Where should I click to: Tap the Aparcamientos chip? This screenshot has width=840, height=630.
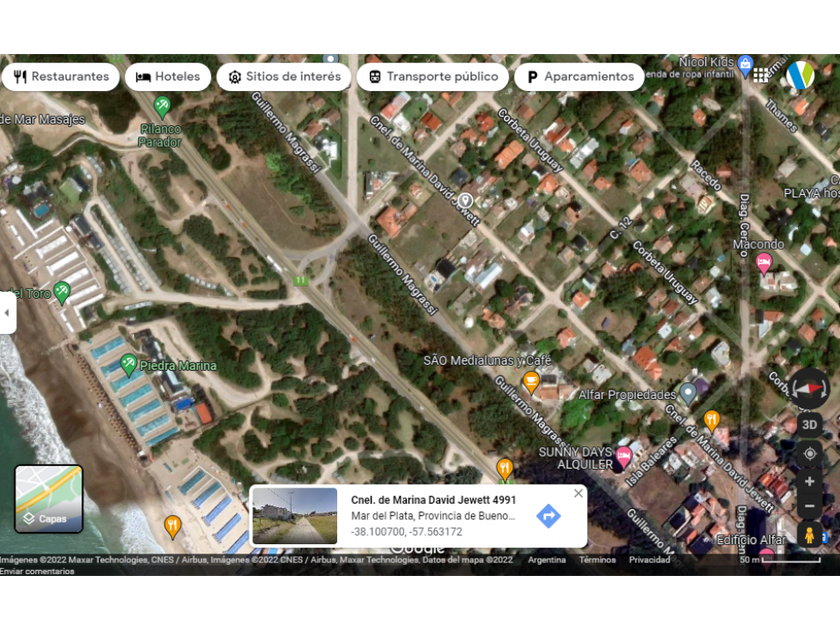[579, 77]
